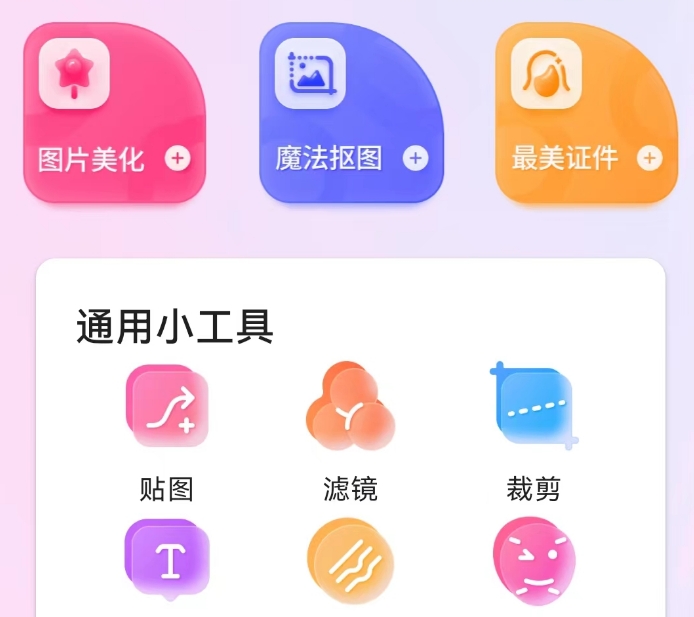Select the 贴图 sticker tool

tap(167, 407)
